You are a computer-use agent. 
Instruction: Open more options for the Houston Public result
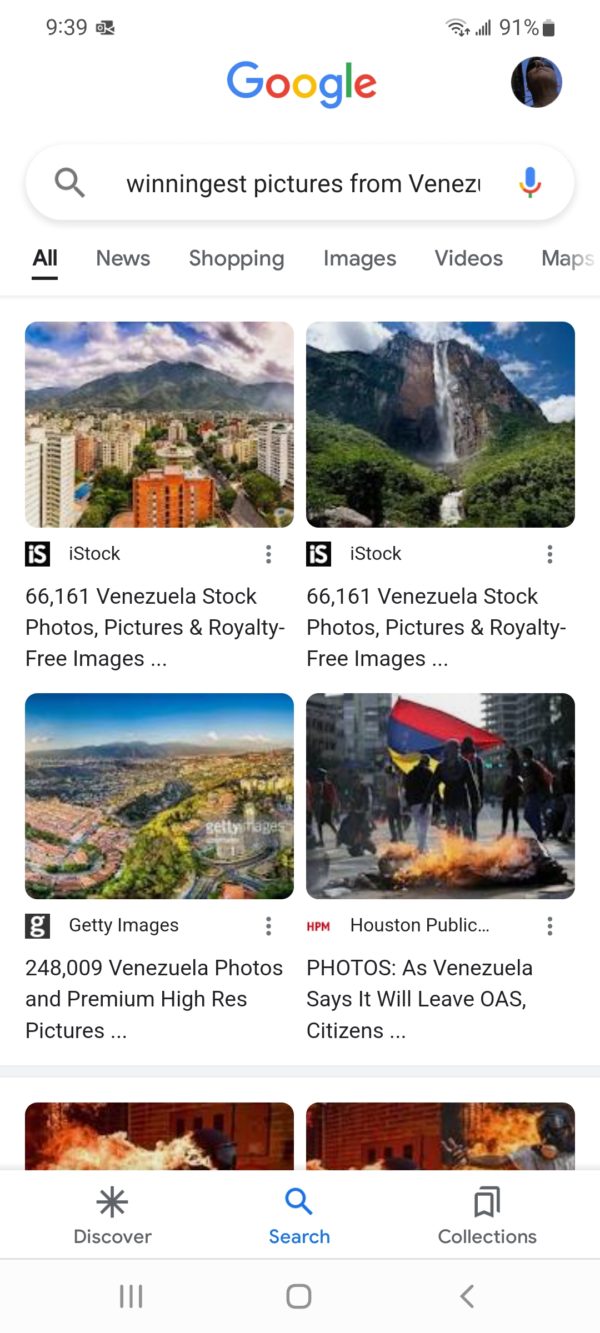(x=549, y=926)
